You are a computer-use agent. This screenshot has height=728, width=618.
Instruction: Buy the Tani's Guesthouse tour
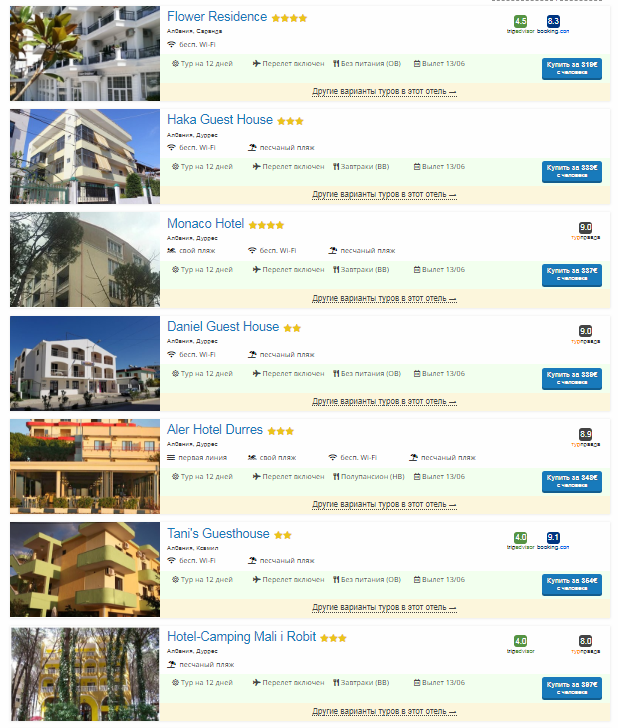pos(572,584)
